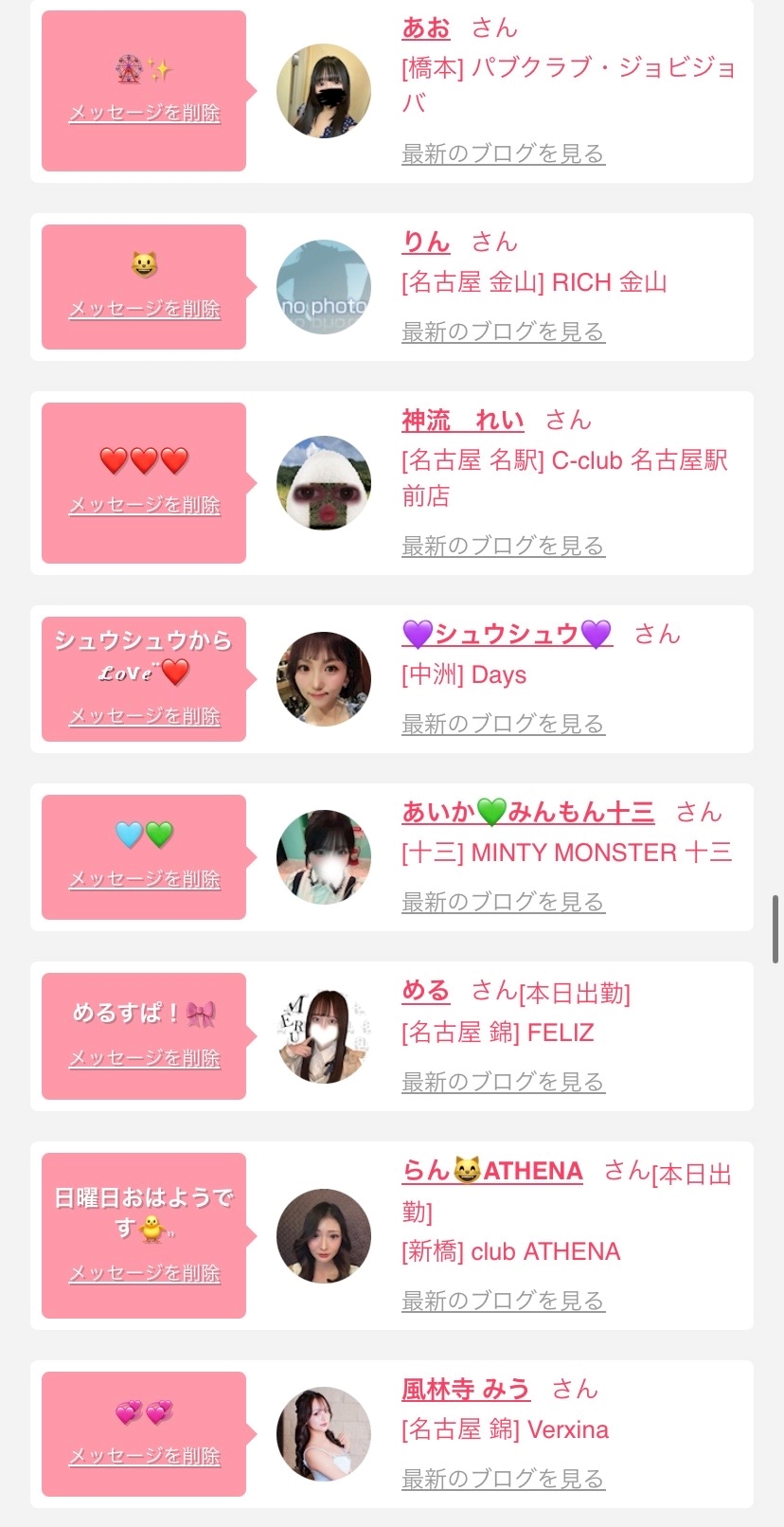Open 風林寺 みう's profile link

[466, 1390]
